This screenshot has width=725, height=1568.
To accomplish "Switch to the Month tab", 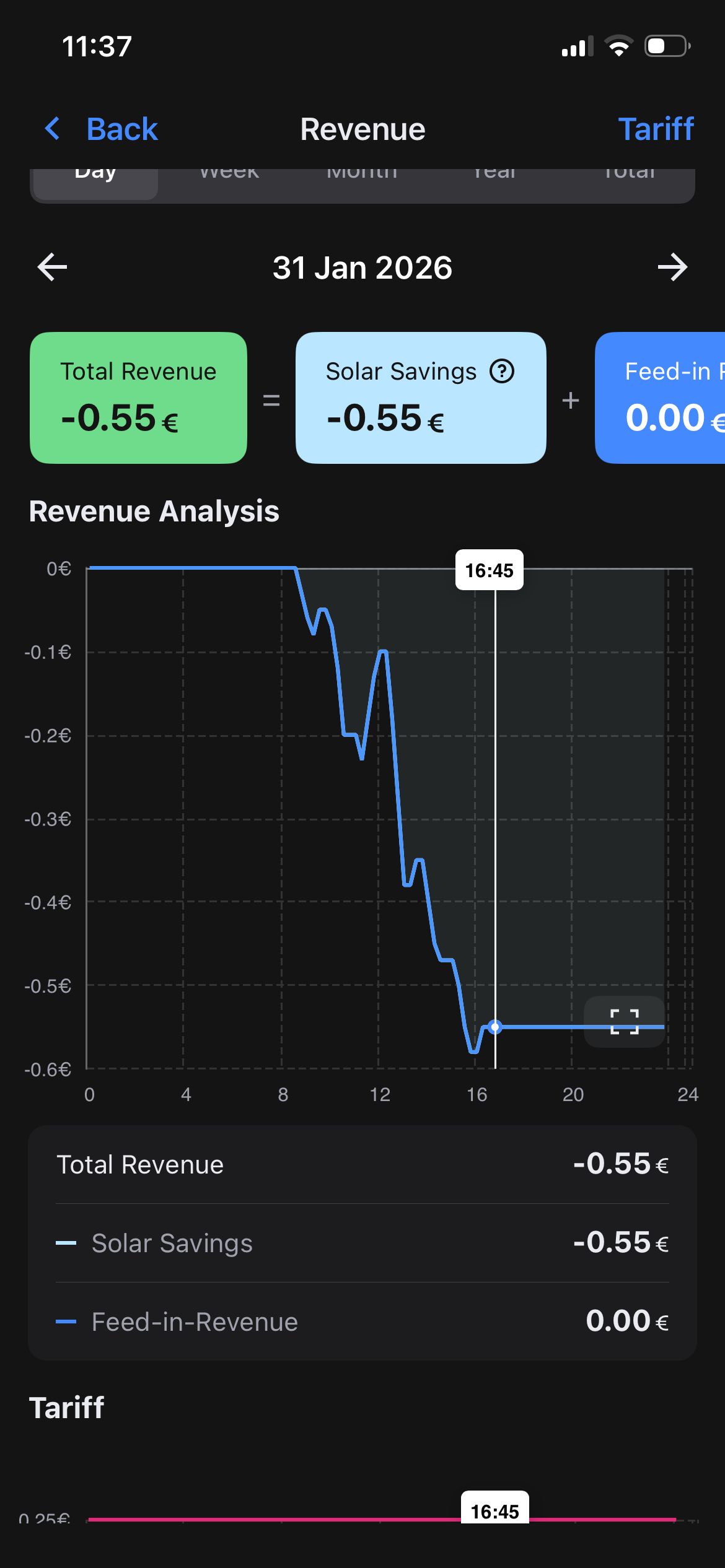I will pyautogui.click(x=362, y=180).
